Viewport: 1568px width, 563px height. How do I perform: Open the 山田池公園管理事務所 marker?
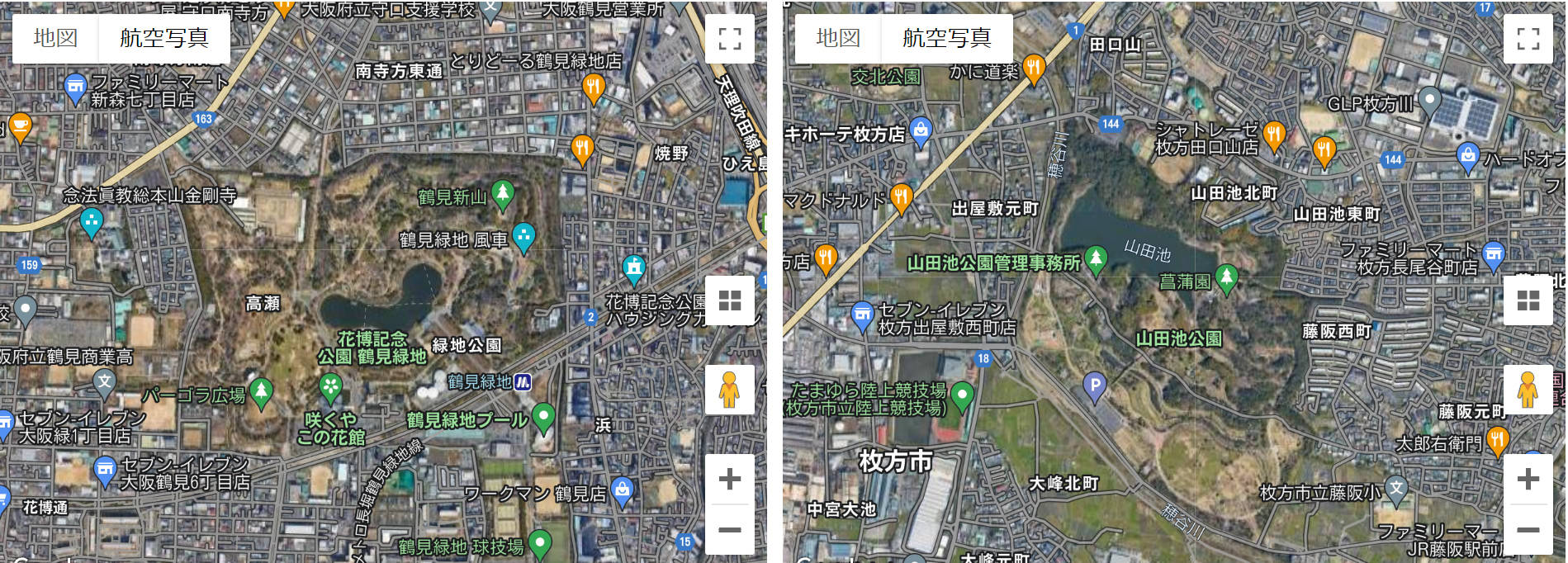(x=1096, y=259)
